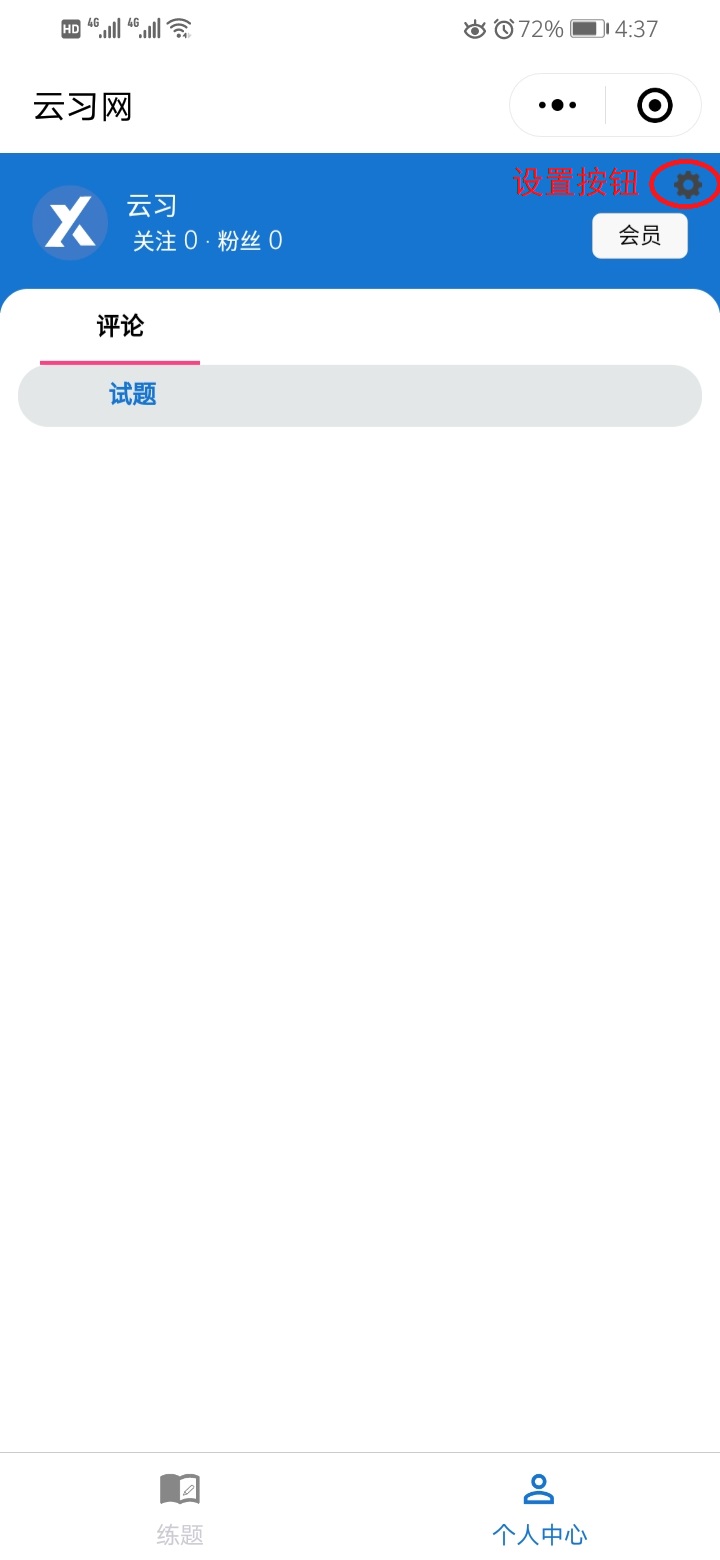720x1560 pixels.
Task: Go to the 练题 tab
Action: pyautogui.click(x=180, y=1508)
